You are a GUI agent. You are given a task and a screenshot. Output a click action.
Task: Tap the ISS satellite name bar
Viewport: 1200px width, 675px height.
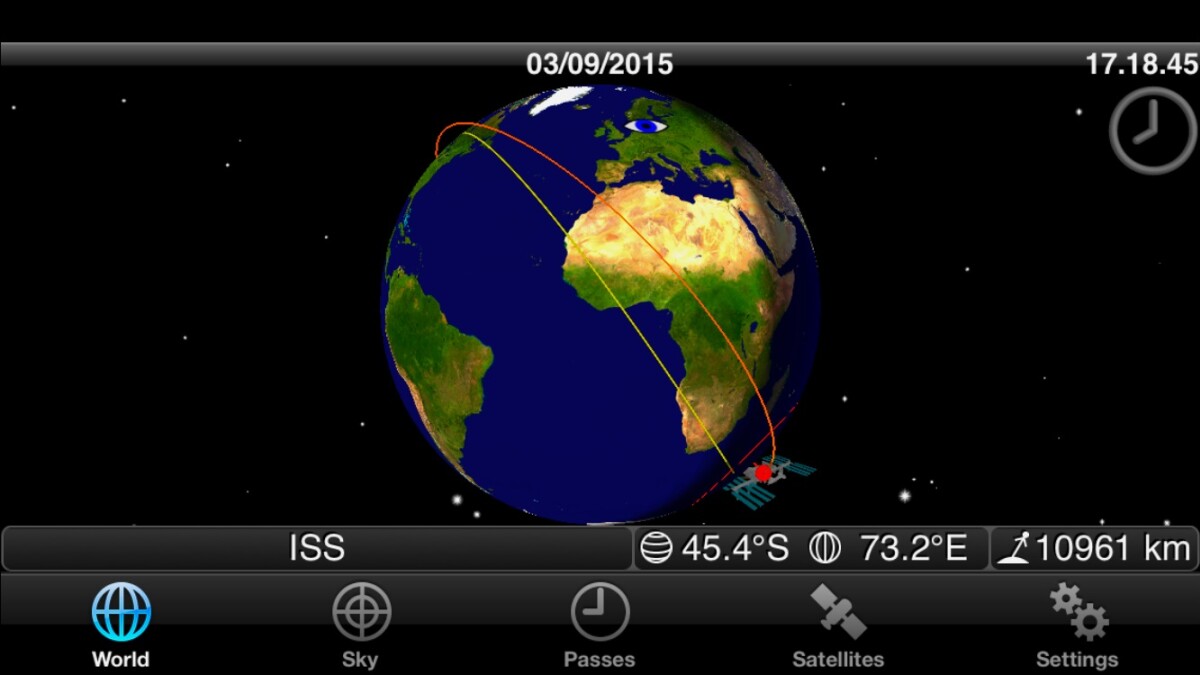[x=317, y=548]
